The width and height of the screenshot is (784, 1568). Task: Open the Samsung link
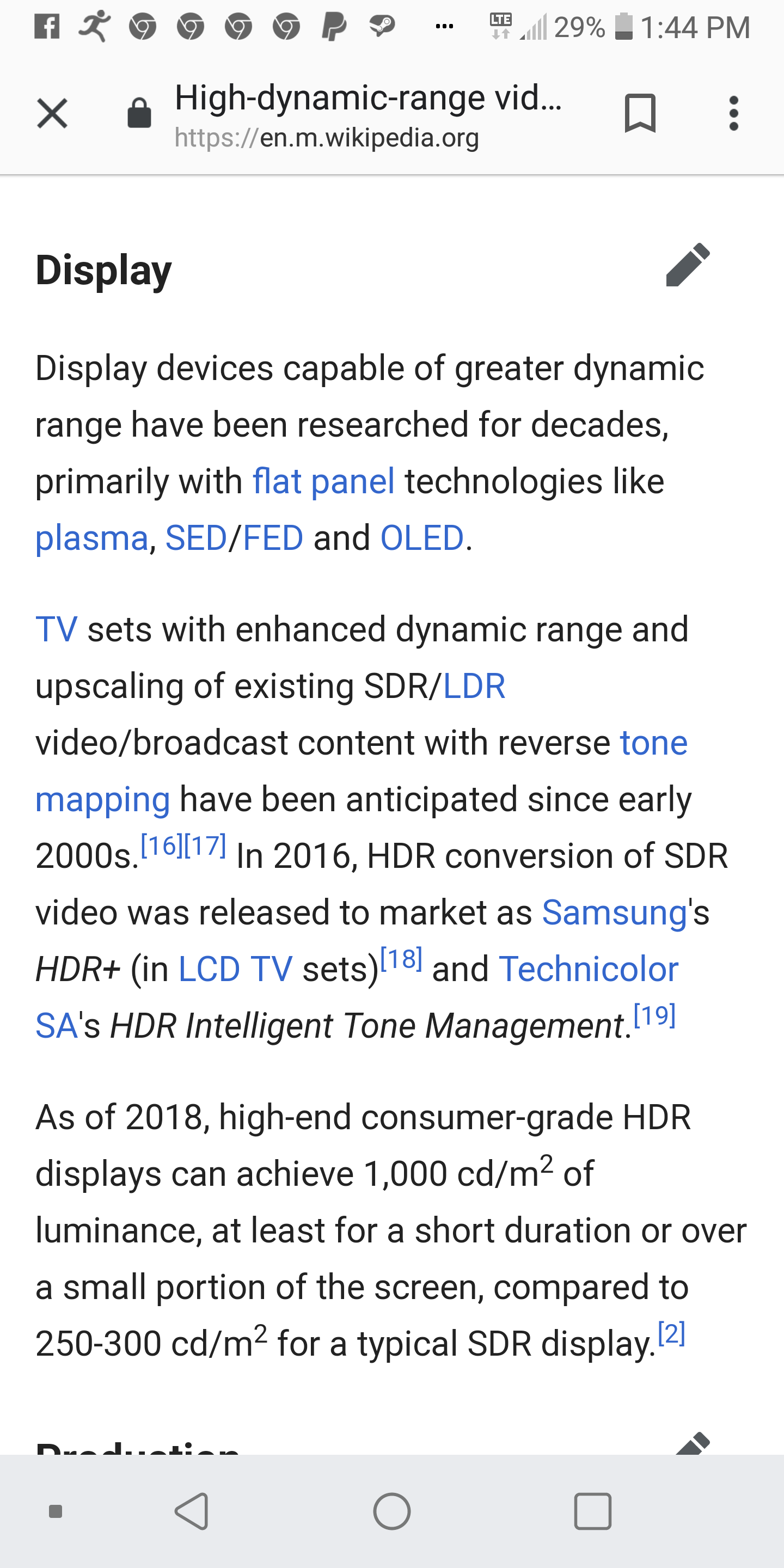(x=615, y=912)
